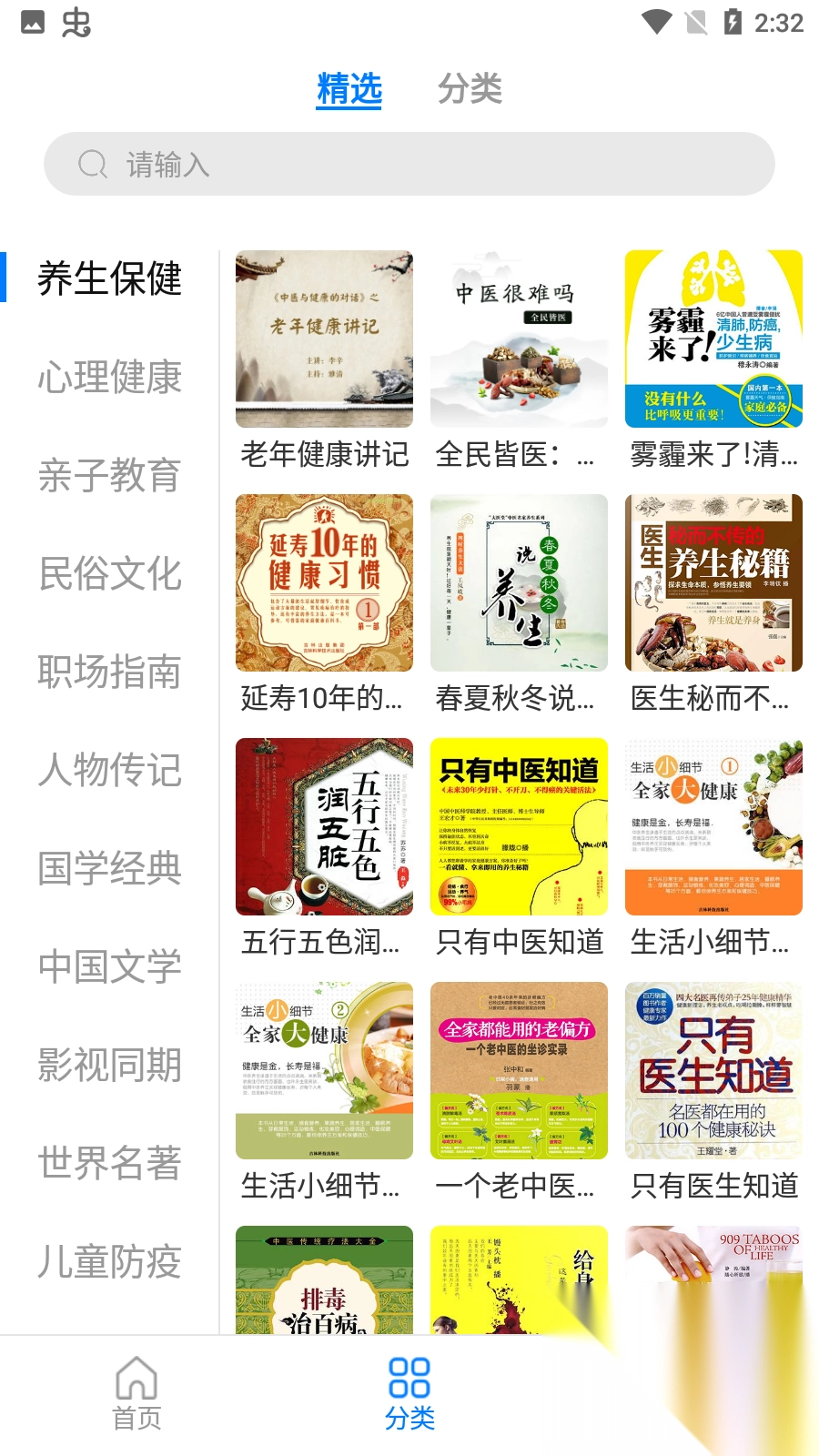
Task: Open the gallery icon in status bar
Action: tap(30, 22)
